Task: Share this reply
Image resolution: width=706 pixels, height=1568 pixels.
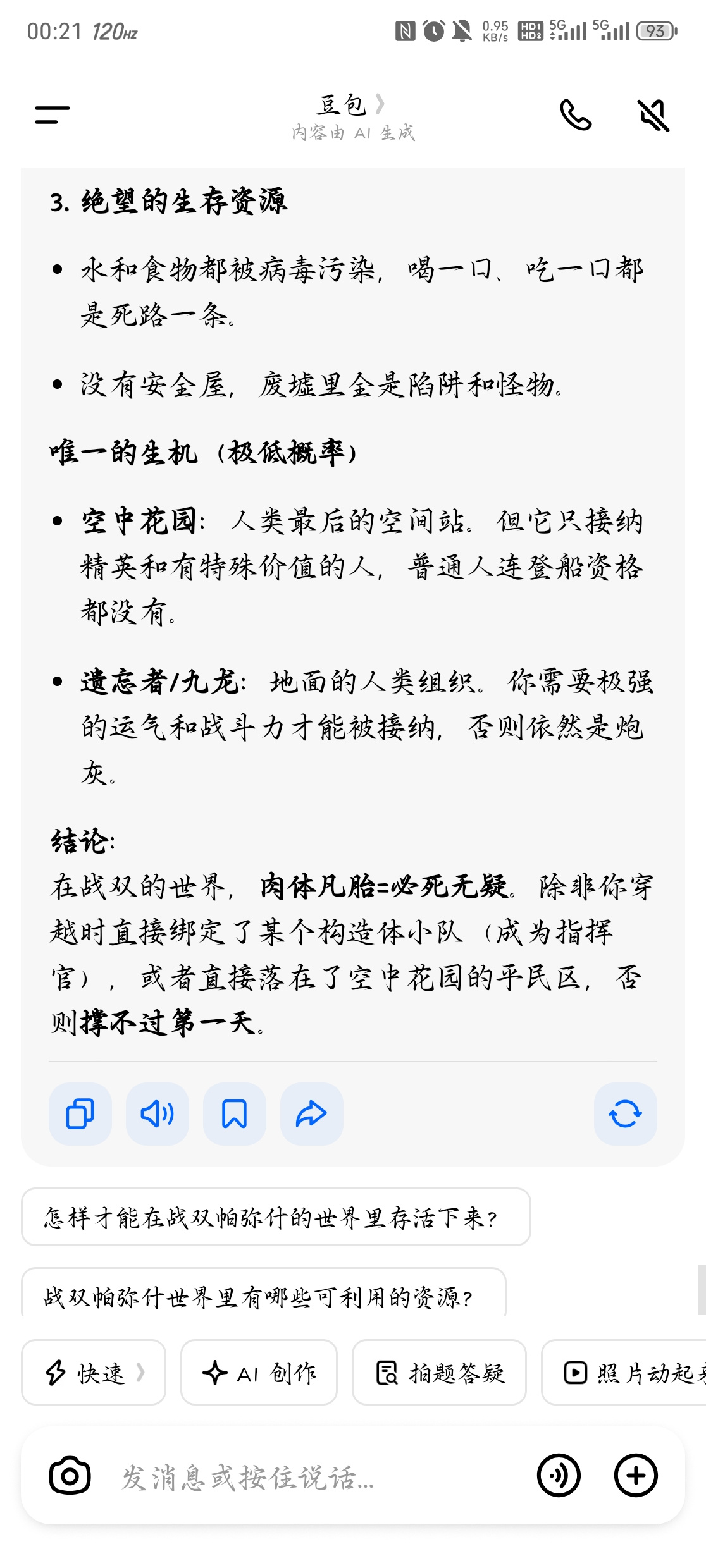Action: [312, 1114]
